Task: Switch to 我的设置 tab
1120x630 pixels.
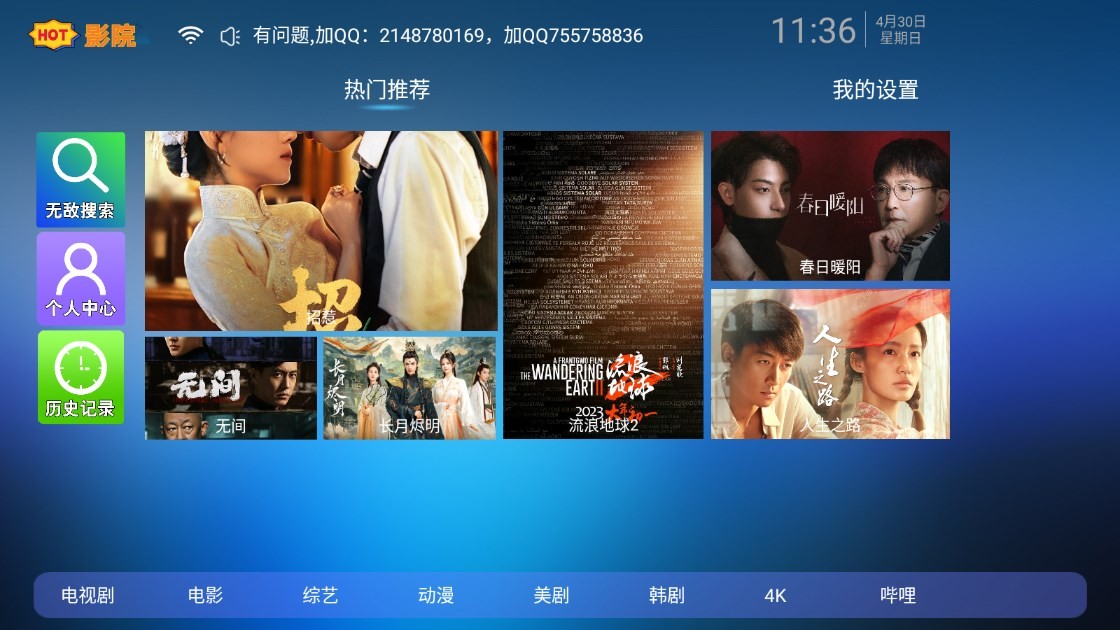Action: coord(875,90)
